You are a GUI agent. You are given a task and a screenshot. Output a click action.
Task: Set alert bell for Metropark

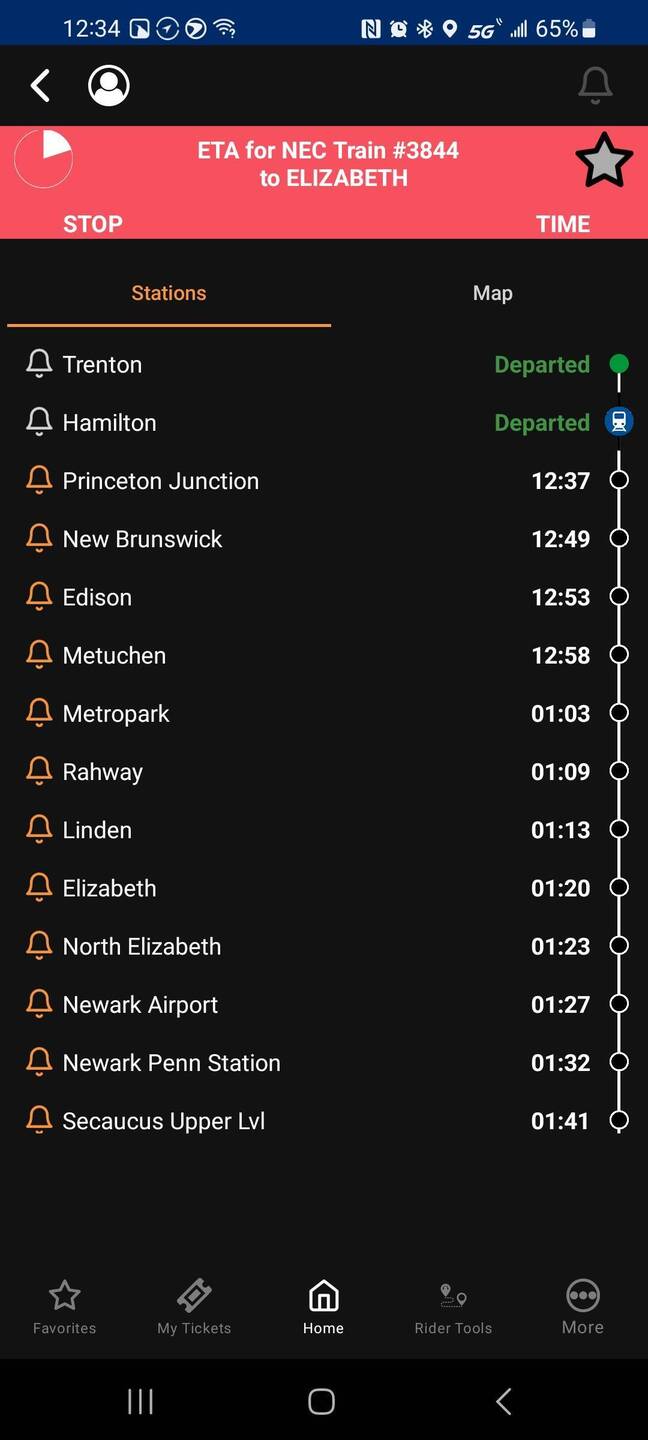click(39, 713)
